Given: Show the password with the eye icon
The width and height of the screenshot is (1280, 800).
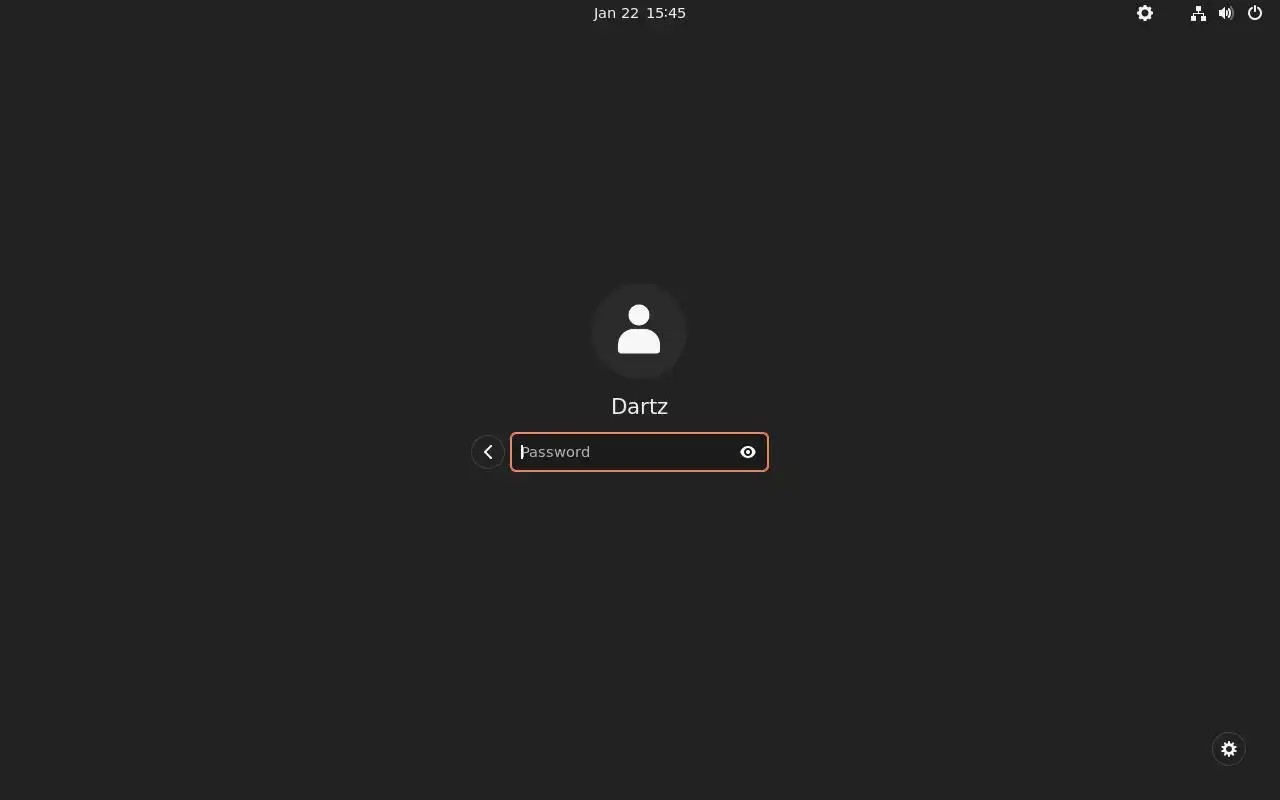Looking at the screenshot, I should pyautogui.click(x=748, y=452).
